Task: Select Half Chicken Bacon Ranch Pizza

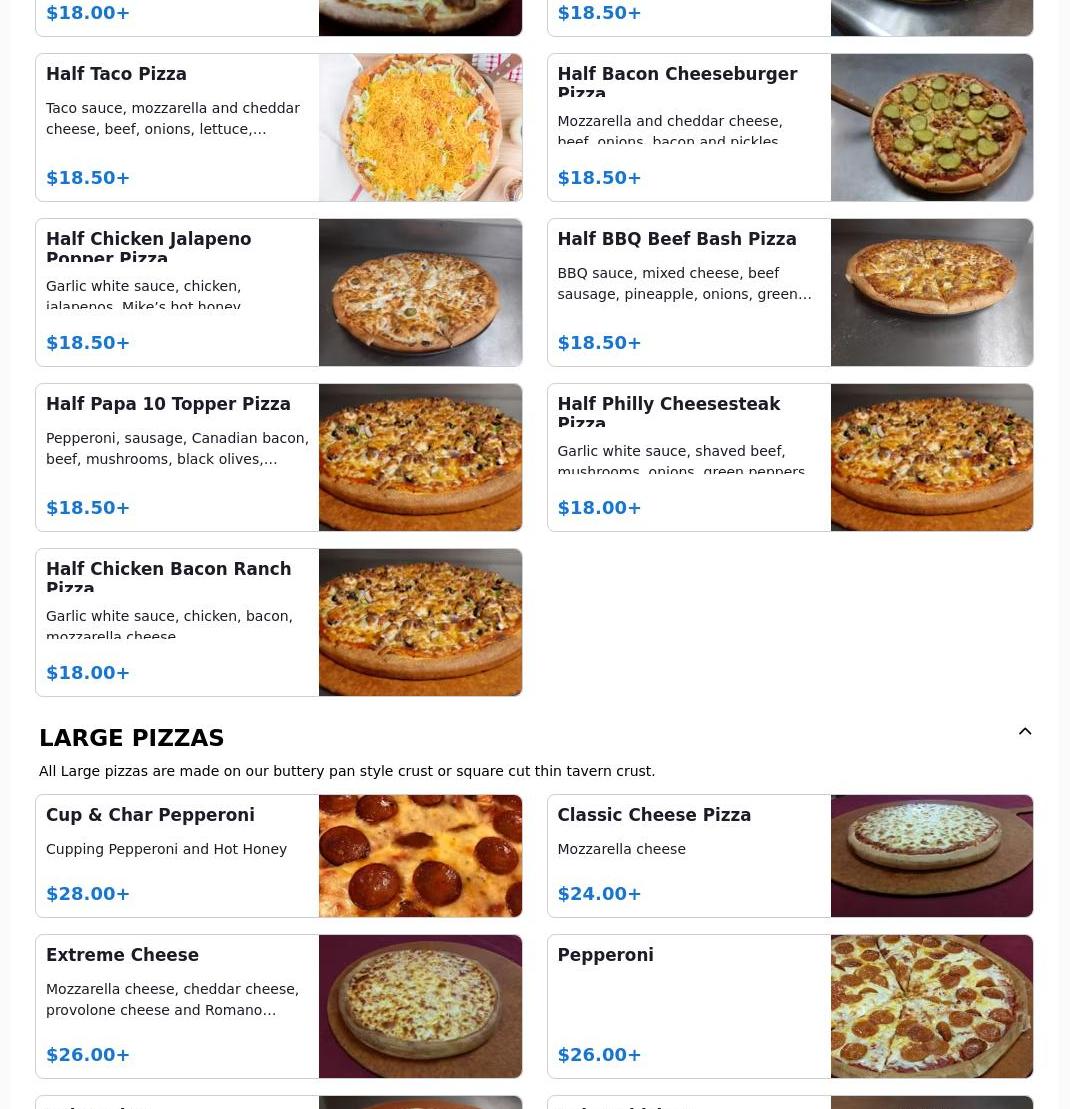Action: (x=278, y=622)
